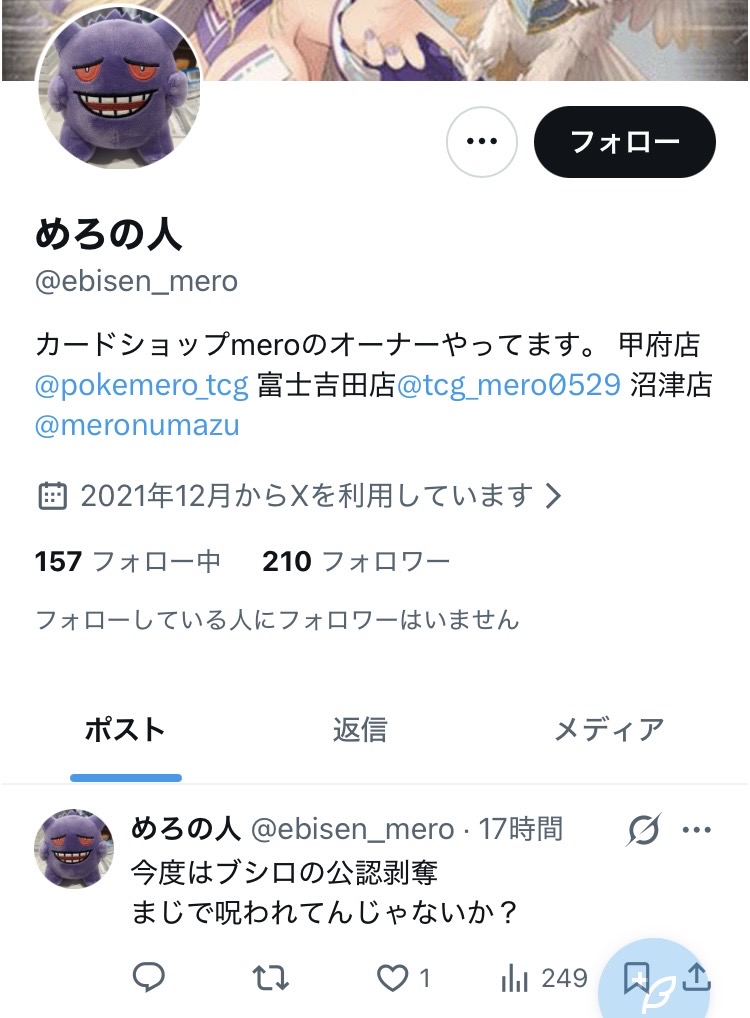This screenshot has height=1018, width=750.
Task: View the 157 フォロー中 list
Action: tap(127, 562)
